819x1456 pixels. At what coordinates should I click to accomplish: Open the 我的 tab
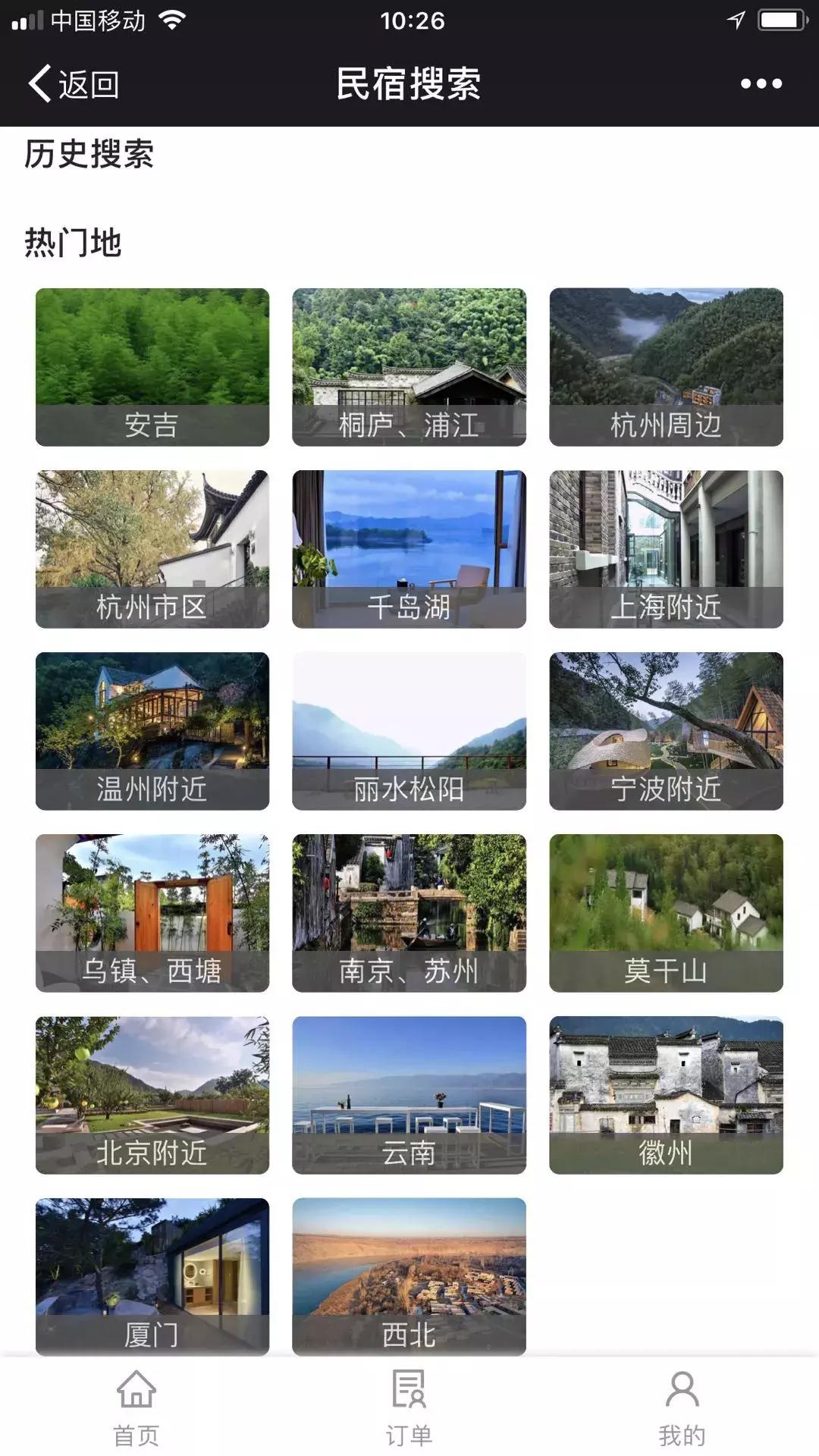(682, 1407)
